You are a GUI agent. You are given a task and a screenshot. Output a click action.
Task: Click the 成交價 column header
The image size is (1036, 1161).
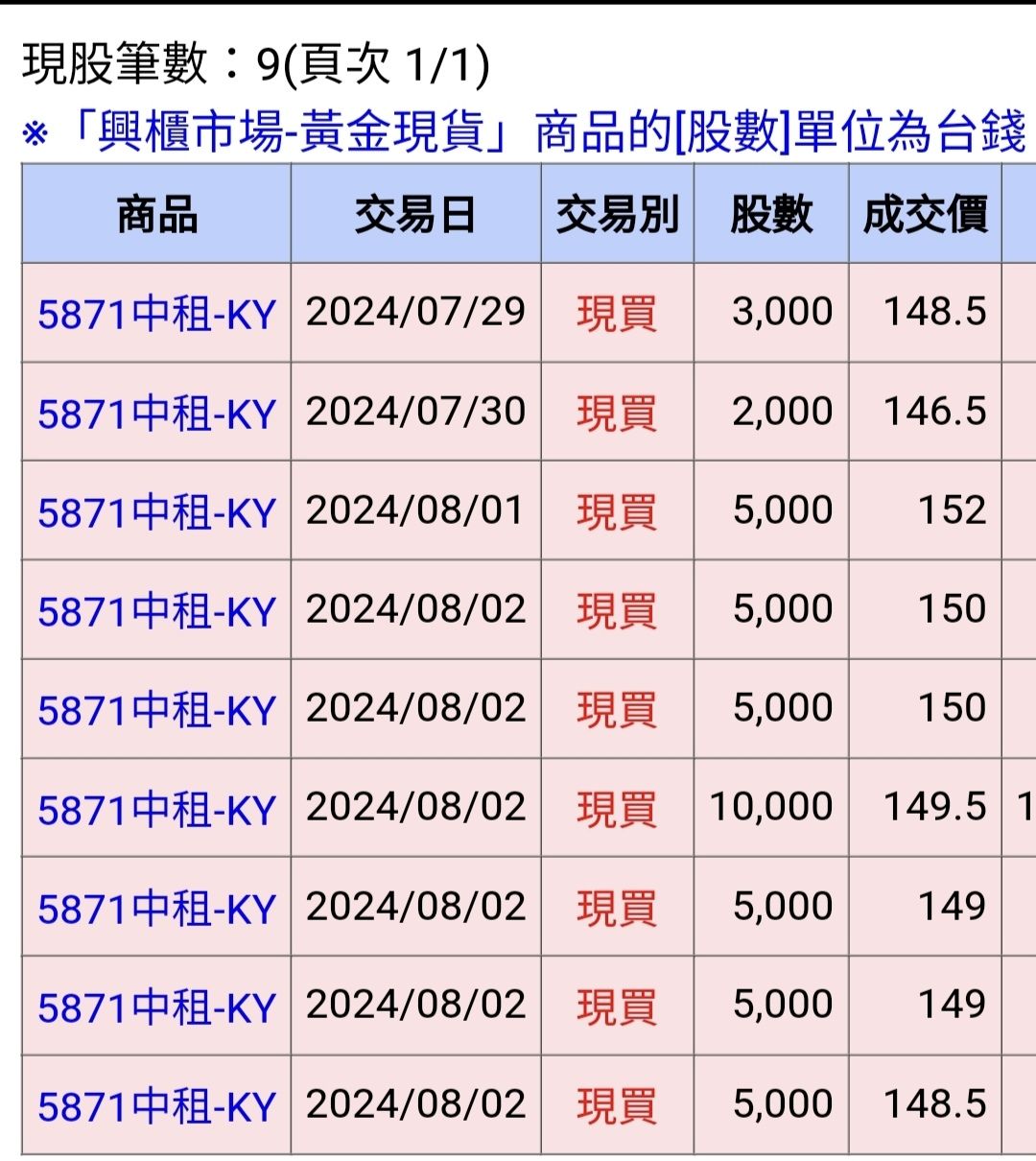(x=924, y=213)
